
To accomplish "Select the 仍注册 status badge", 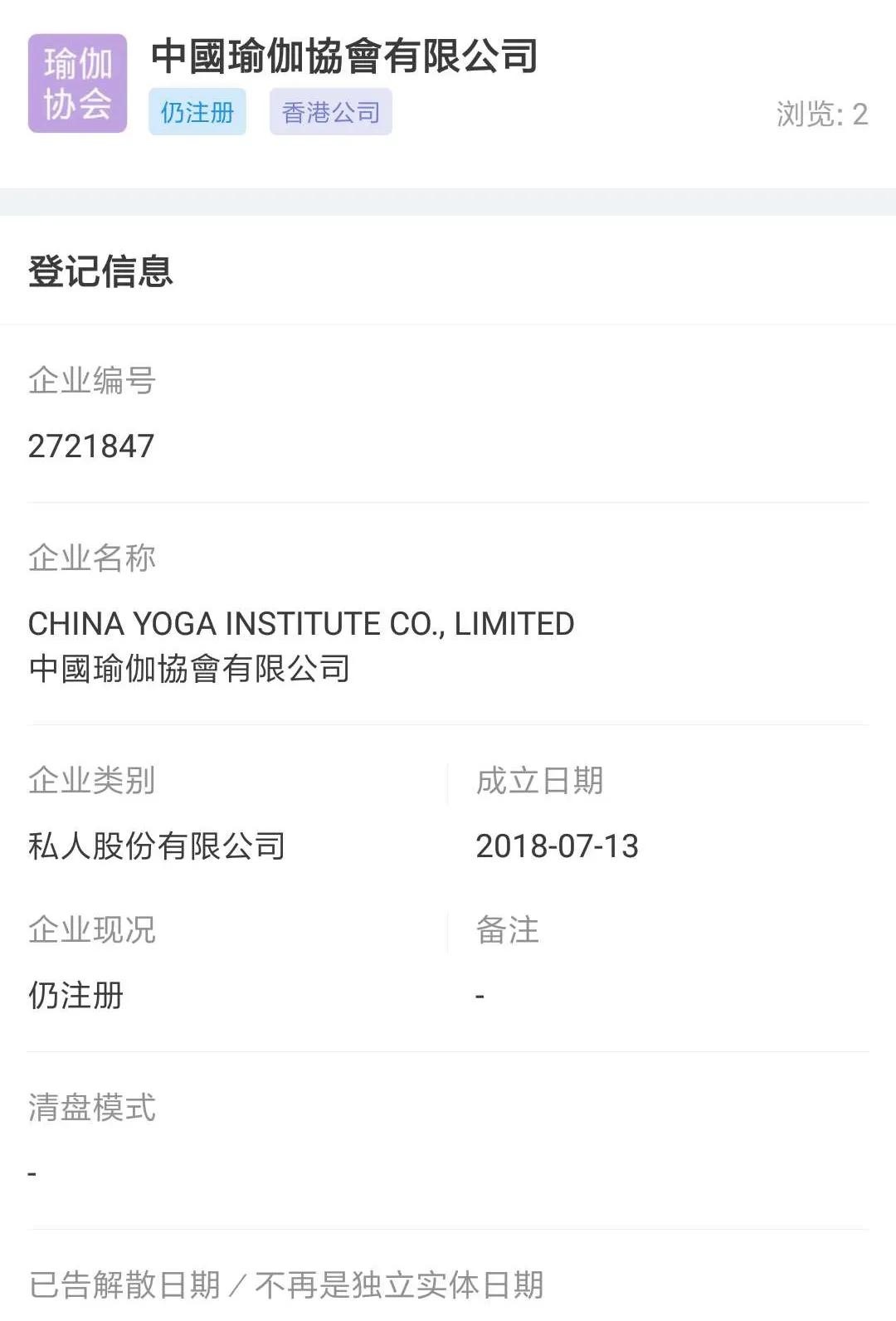I will [197, 113].
